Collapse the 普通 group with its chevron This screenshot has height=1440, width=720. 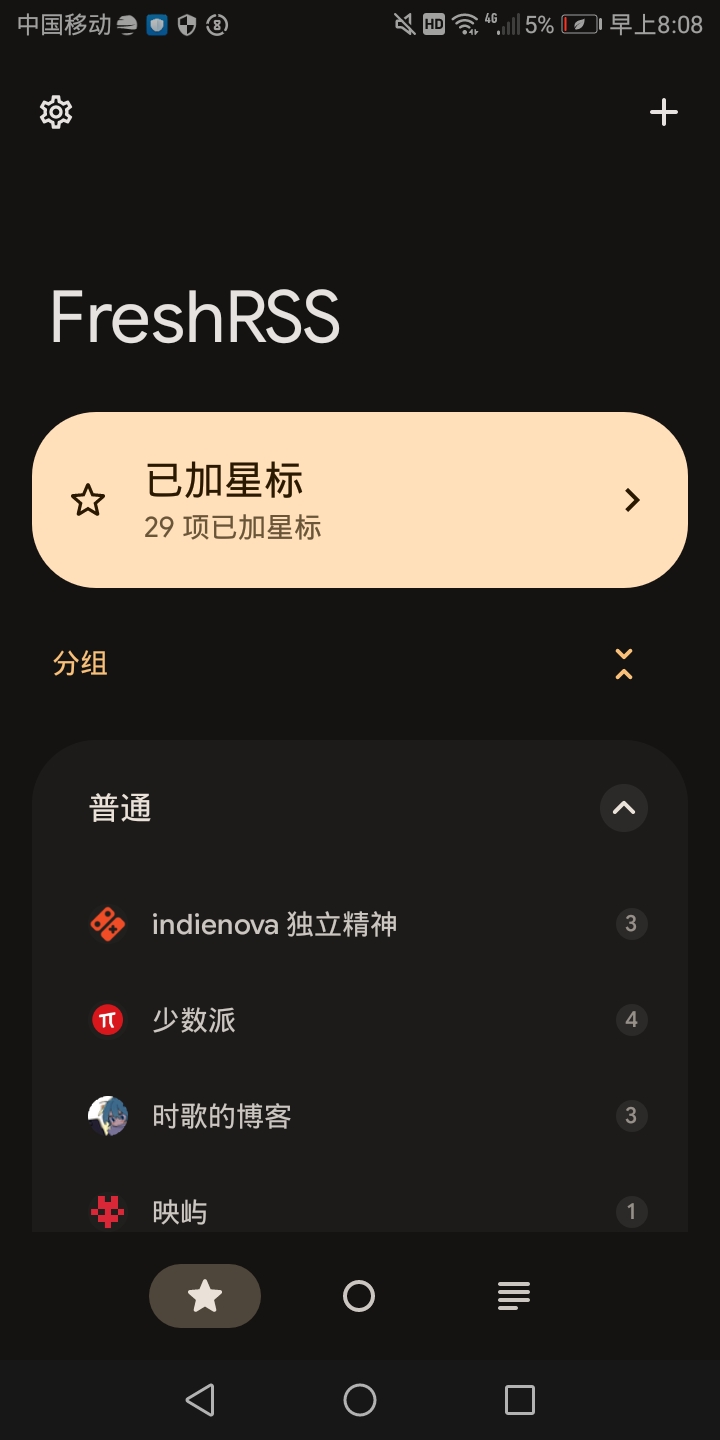[x=623, y=808]
